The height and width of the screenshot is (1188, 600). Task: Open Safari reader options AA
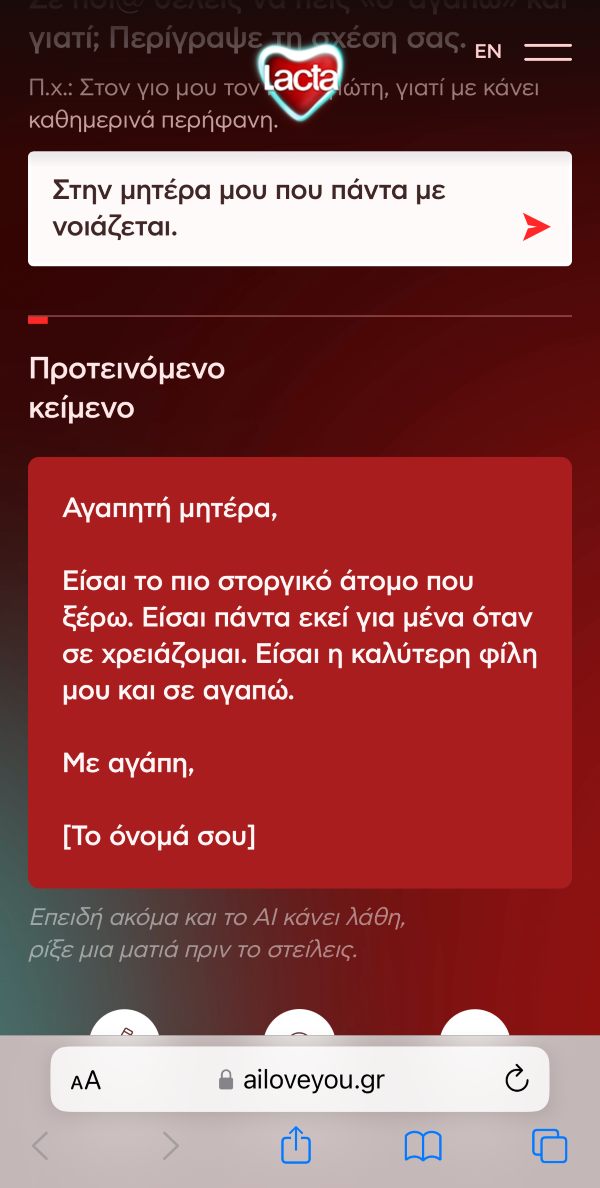click(x=86, y=1081)
